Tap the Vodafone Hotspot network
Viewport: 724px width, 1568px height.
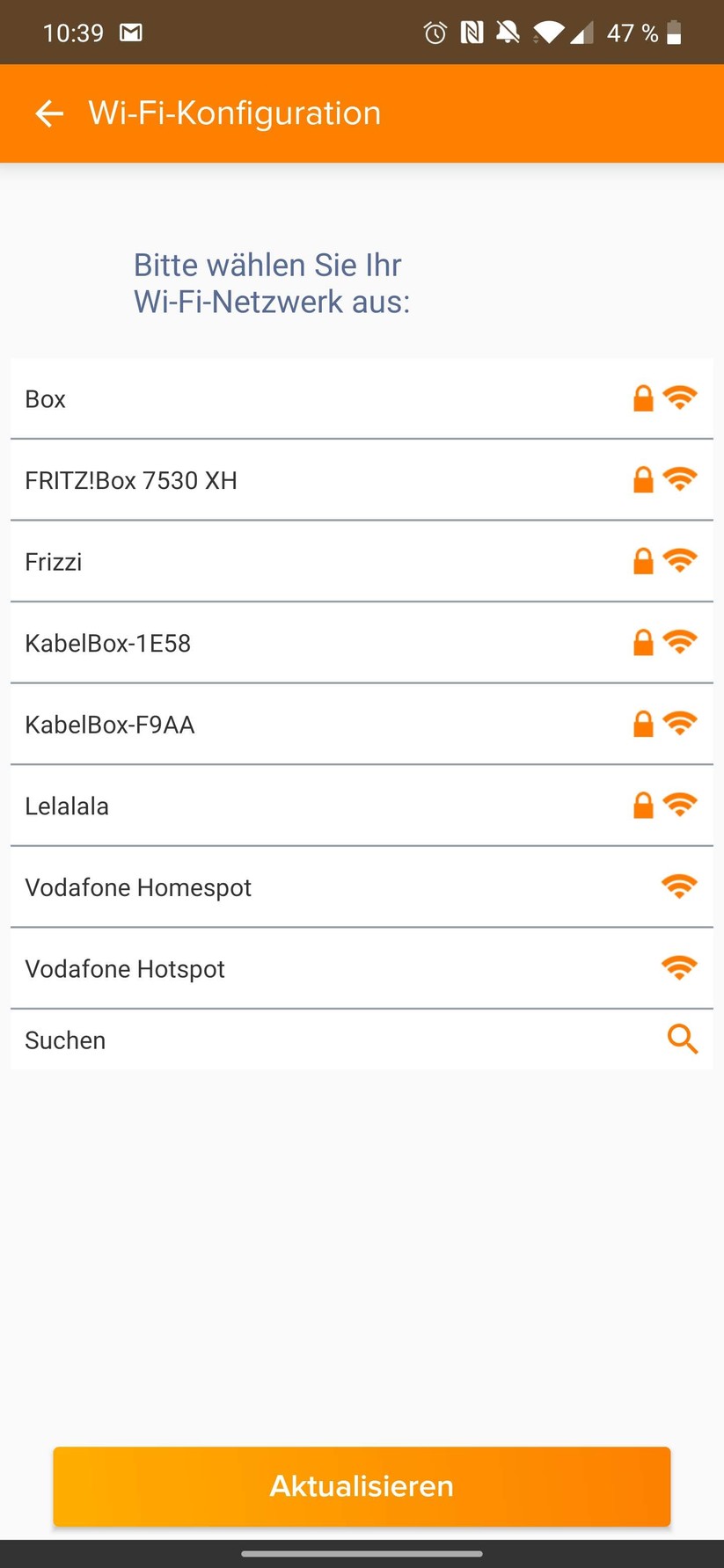click(361, 968)
